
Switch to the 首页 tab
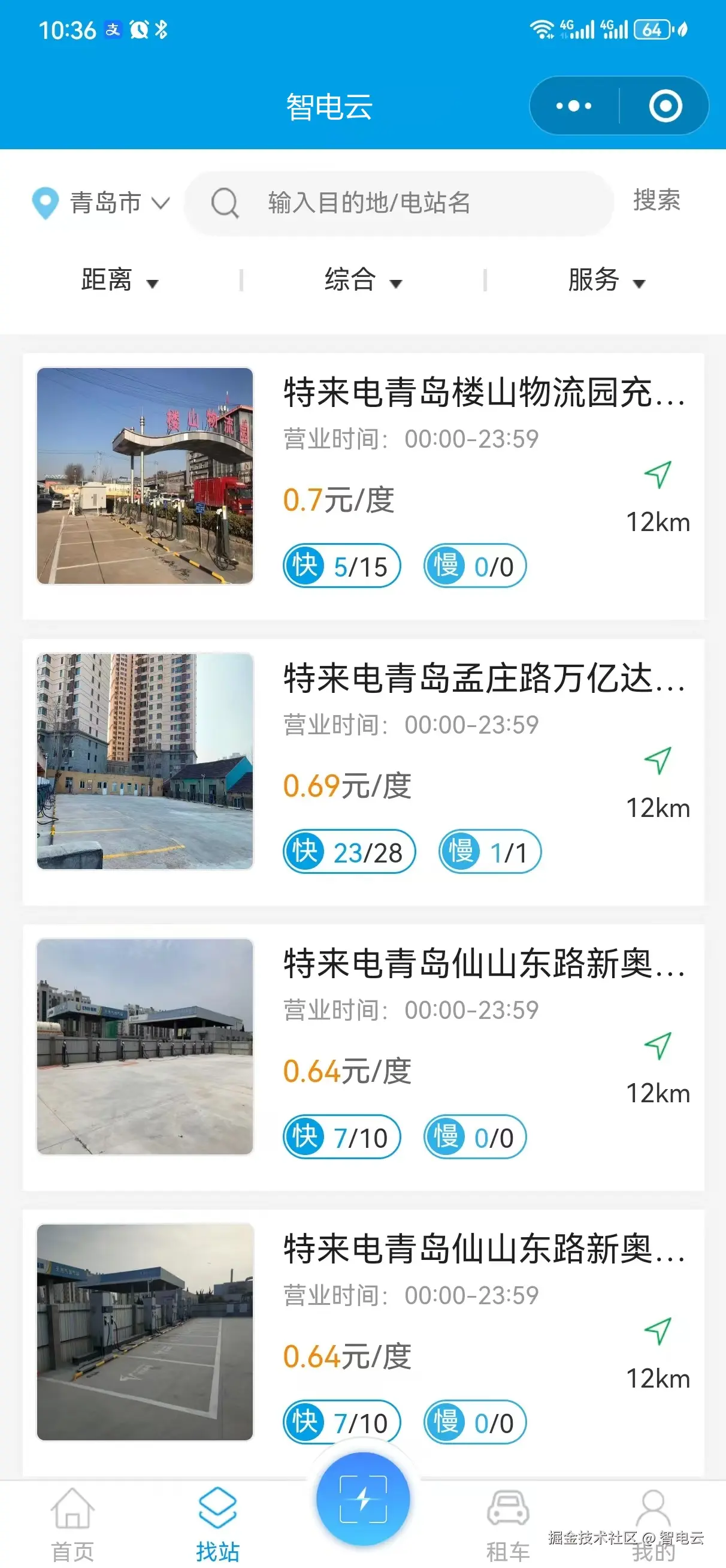tap(72, 1524)
